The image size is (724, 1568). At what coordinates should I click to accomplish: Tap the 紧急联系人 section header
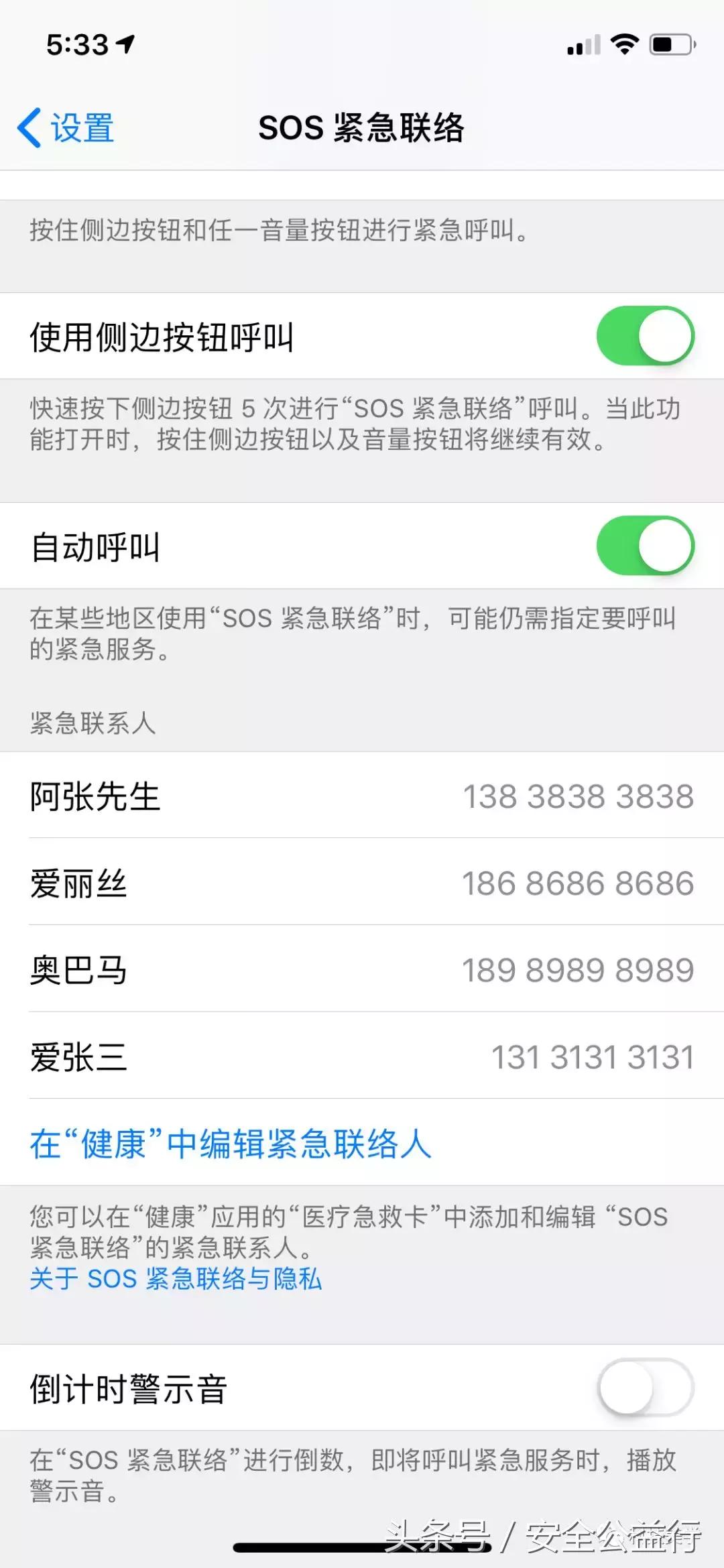tap(94, 724)
